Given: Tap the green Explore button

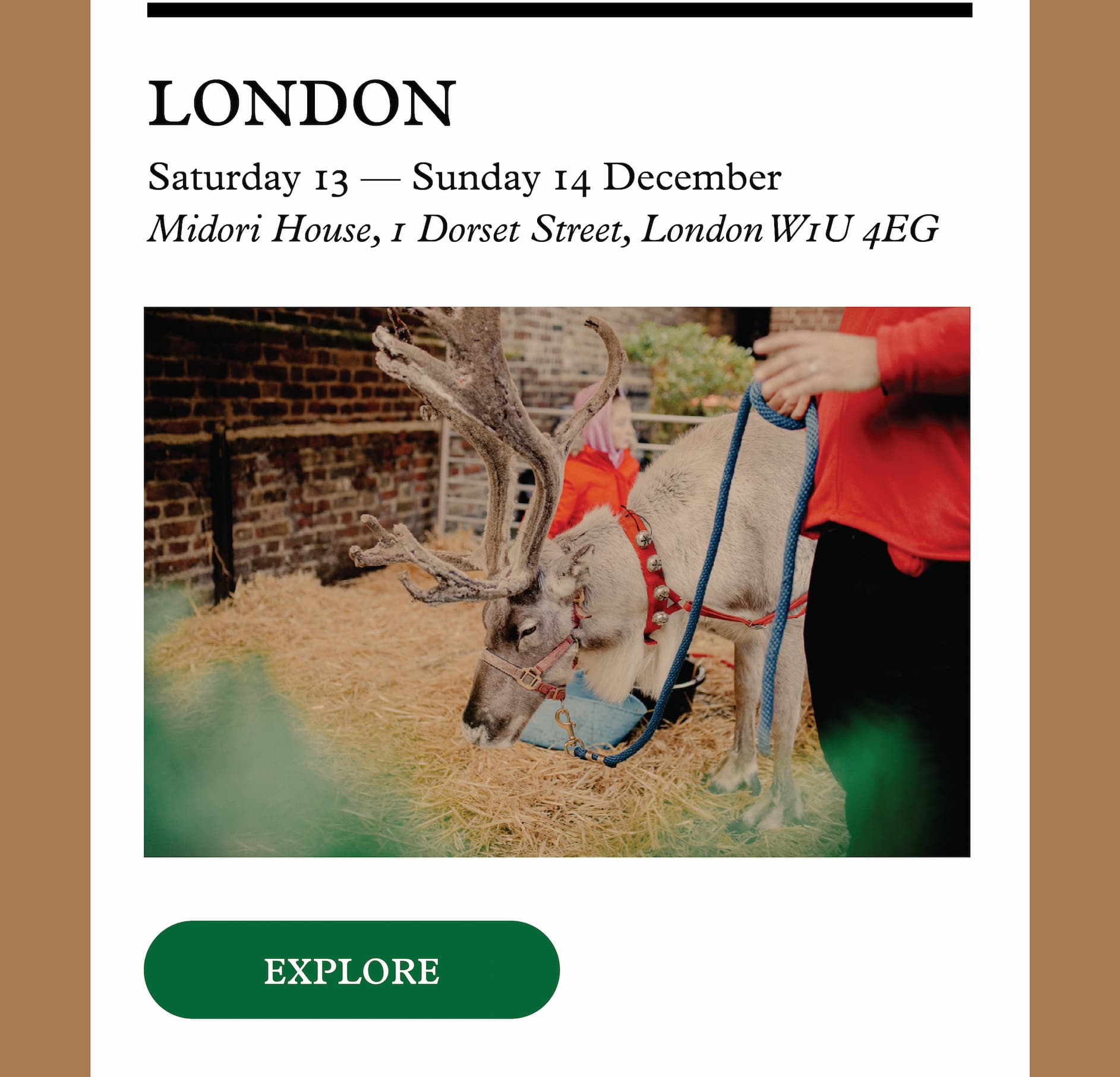Looking at the screenshot, I should pos(351,970).
